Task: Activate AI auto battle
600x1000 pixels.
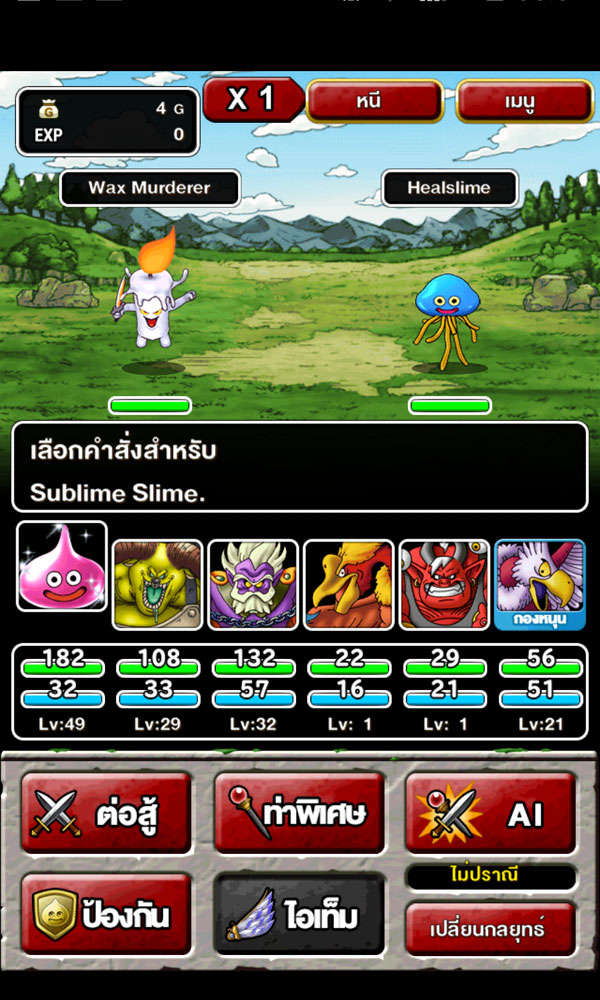Action: click(490, 813)
